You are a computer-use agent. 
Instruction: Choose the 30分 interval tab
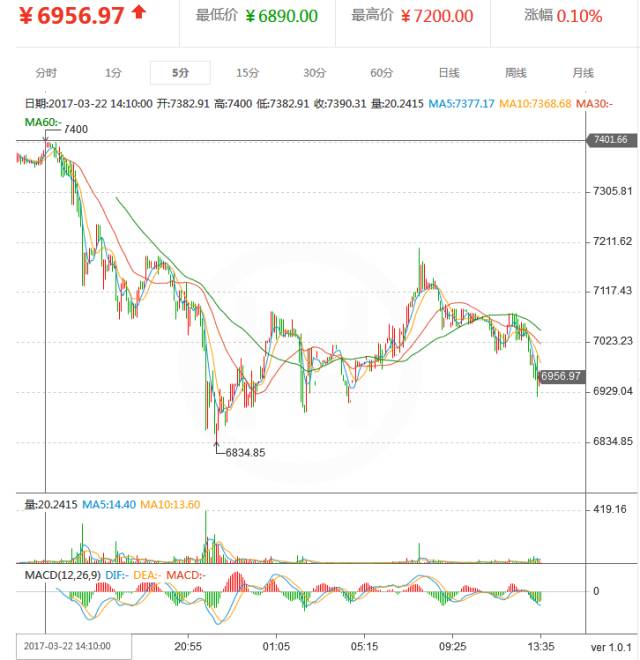tap(314, 73)
